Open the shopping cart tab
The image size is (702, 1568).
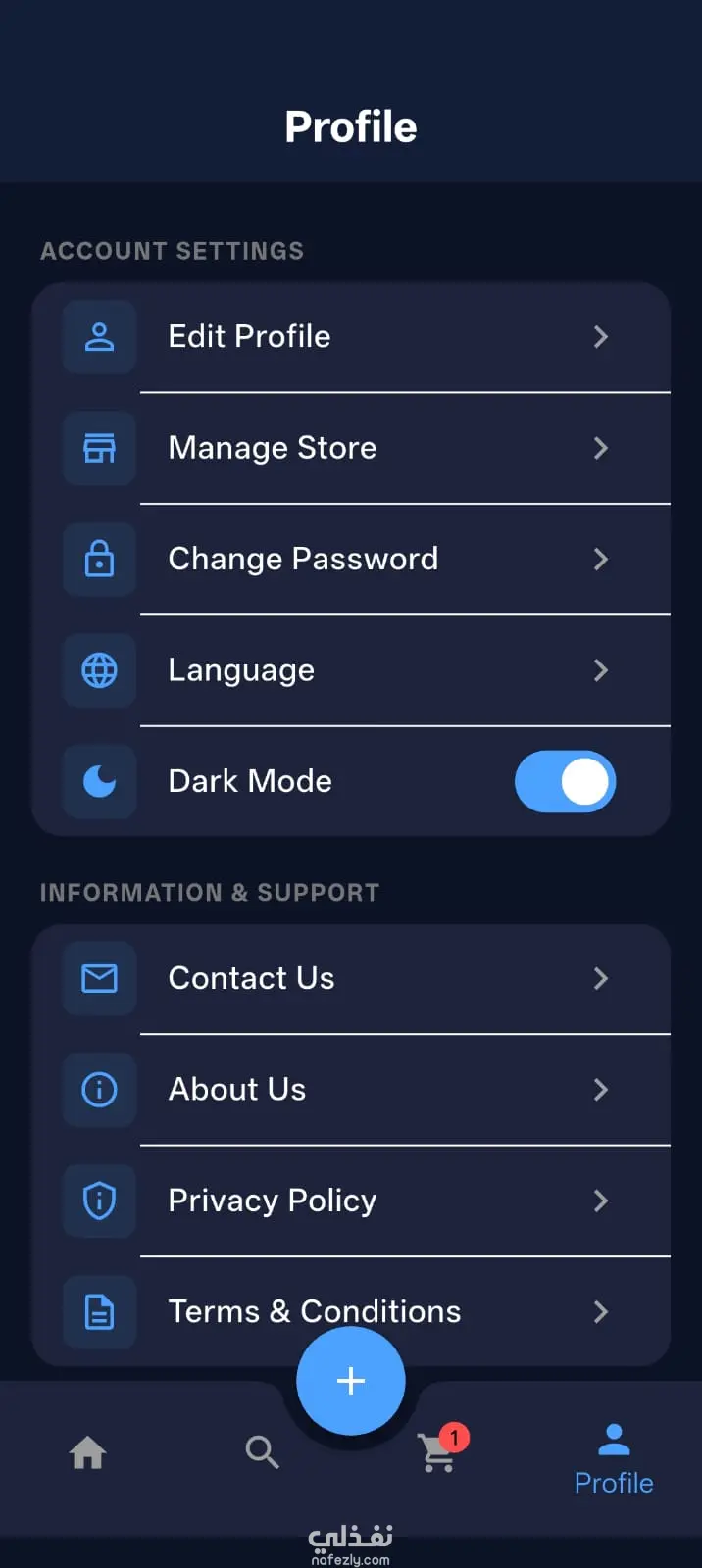(437, 1452)
